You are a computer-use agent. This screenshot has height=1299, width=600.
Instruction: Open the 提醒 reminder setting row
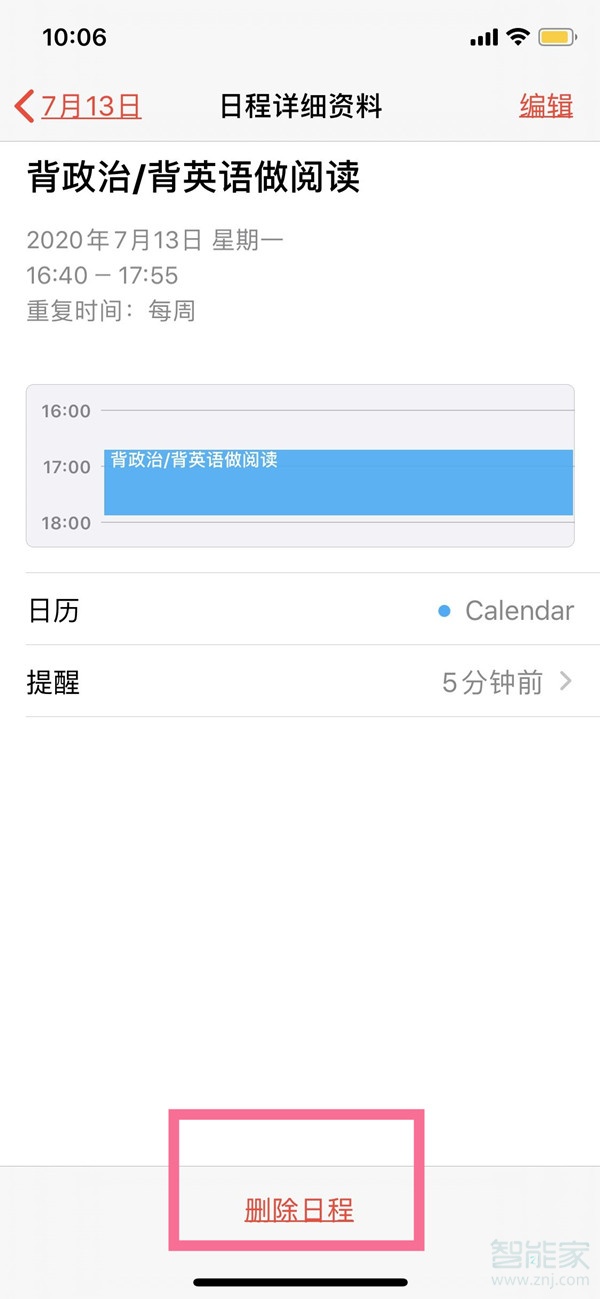(300, 682)
